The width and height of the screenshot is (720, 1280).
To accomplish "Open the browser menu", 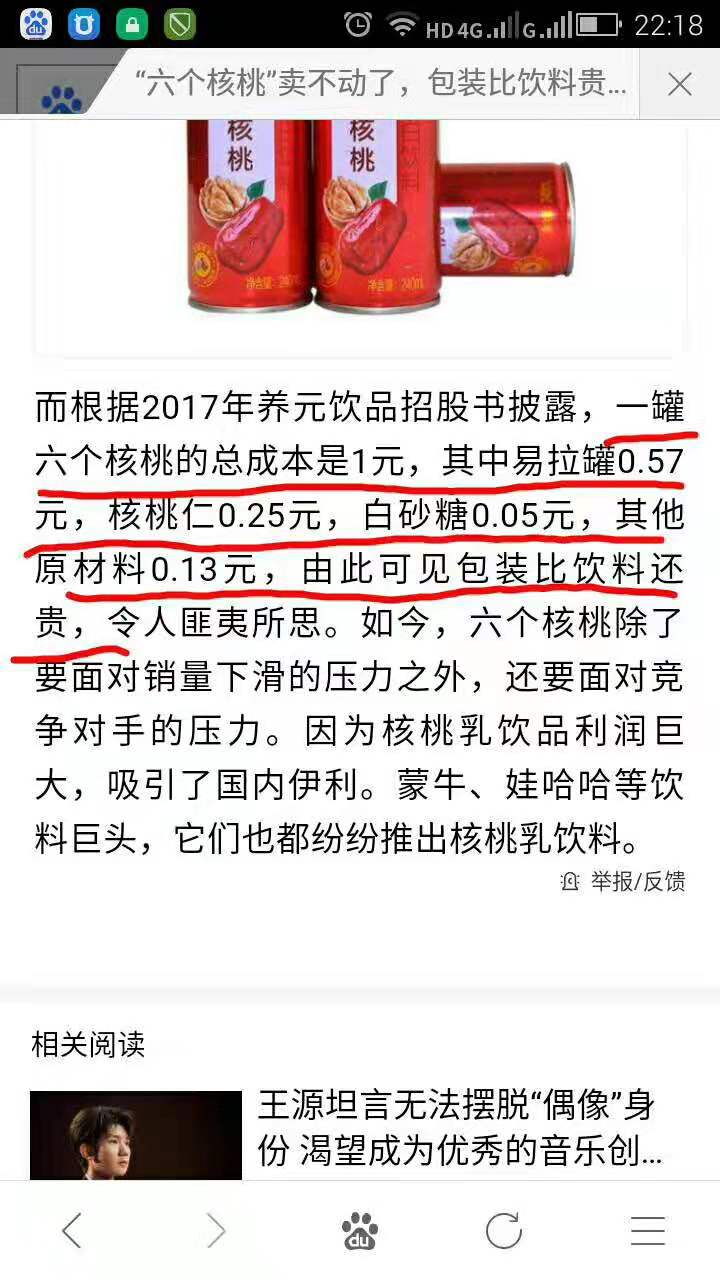I will pyautogui.click(x=648, y=1231).
